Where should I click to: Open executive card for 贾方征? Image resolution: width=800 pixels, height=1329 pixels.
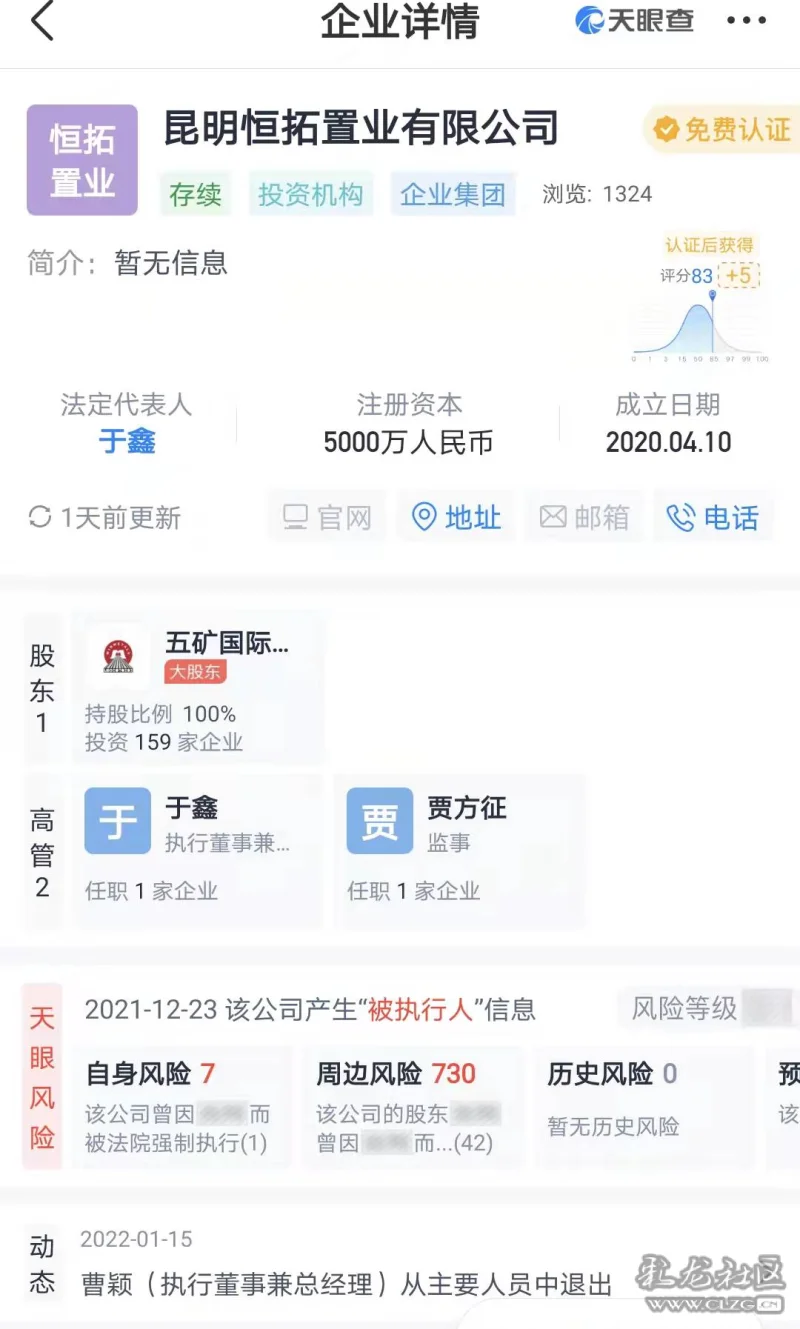click(x=460, y=851)
